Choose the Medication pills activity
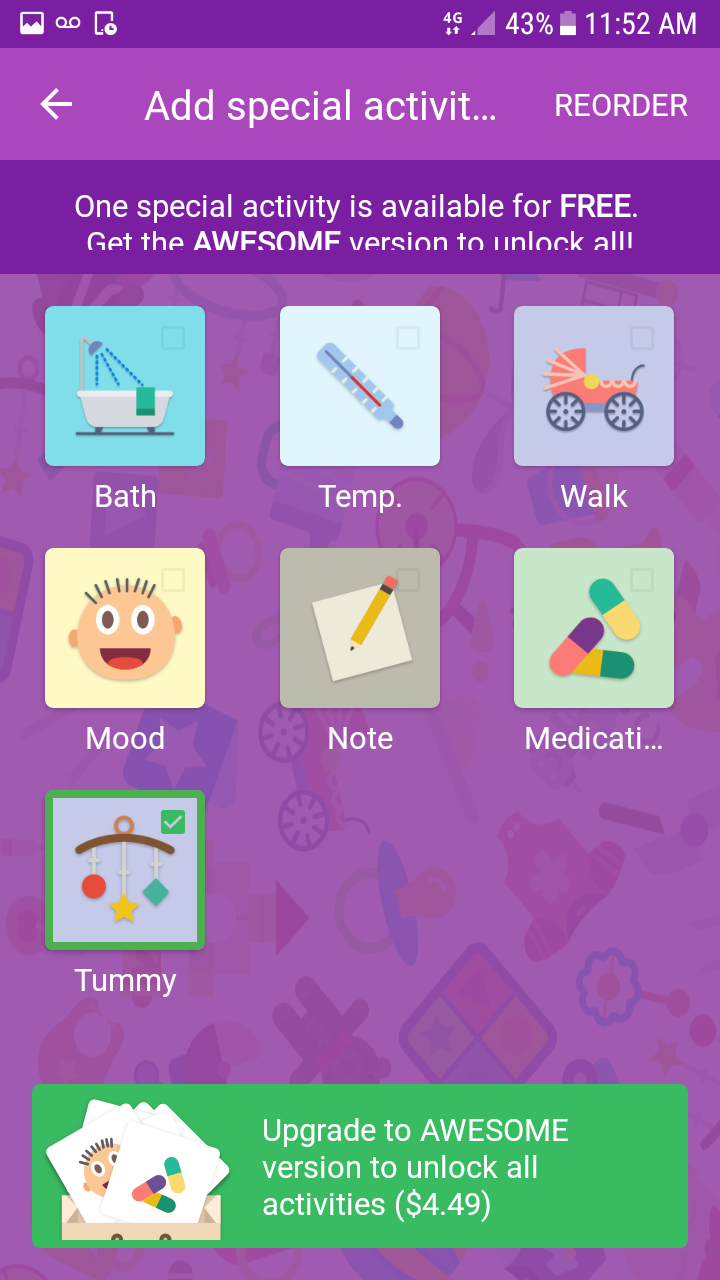Viewport: 720px width, 1280px height. coord(594,628)
